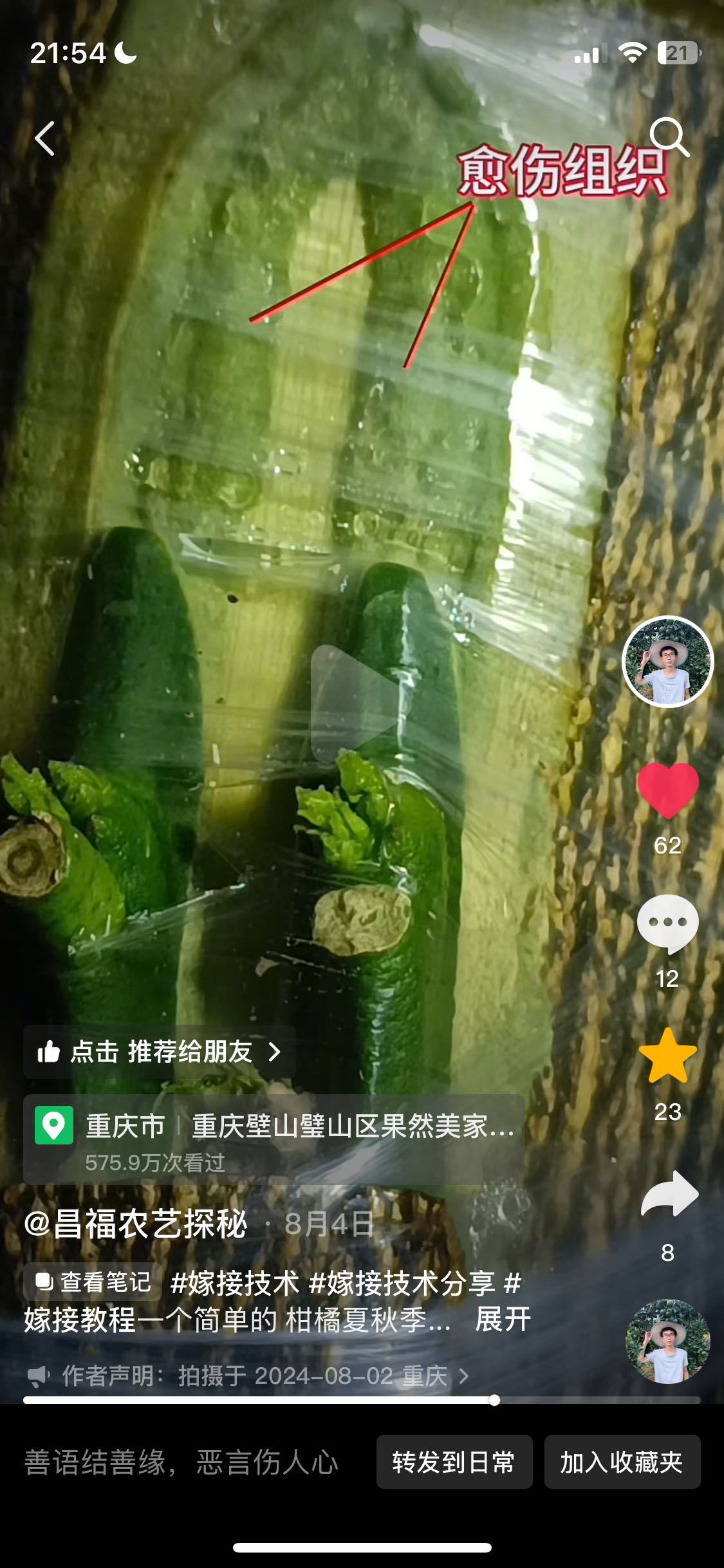Go back with the top-left arrow
The height and width of the screenshot is (1568, 724).
tap(44, 138)
